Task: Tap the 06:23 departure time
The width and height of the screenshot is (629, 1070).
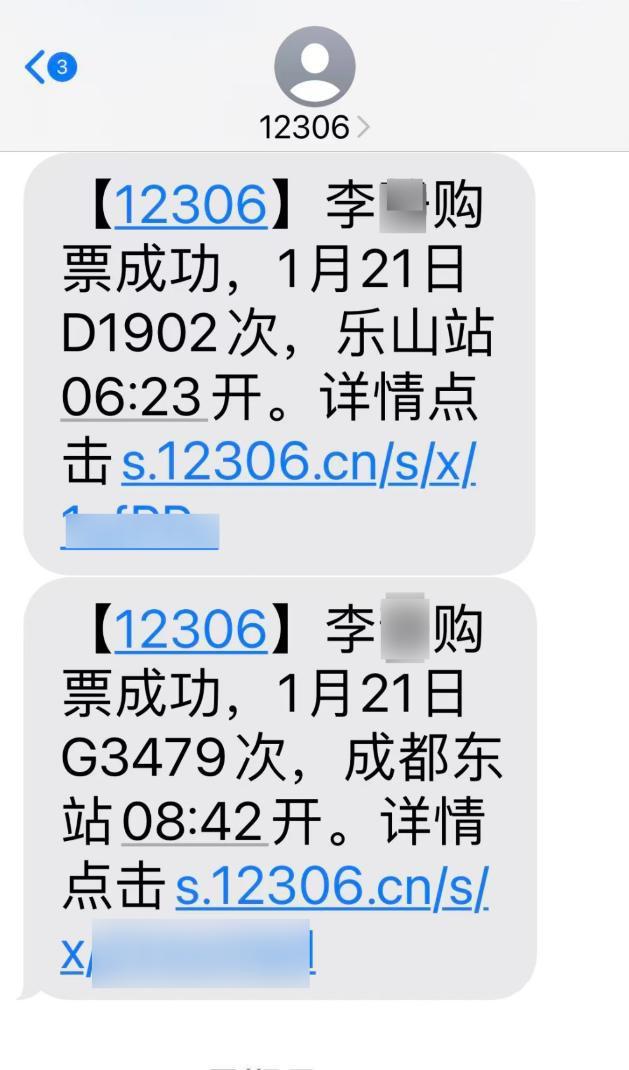Action: [134, 399]
